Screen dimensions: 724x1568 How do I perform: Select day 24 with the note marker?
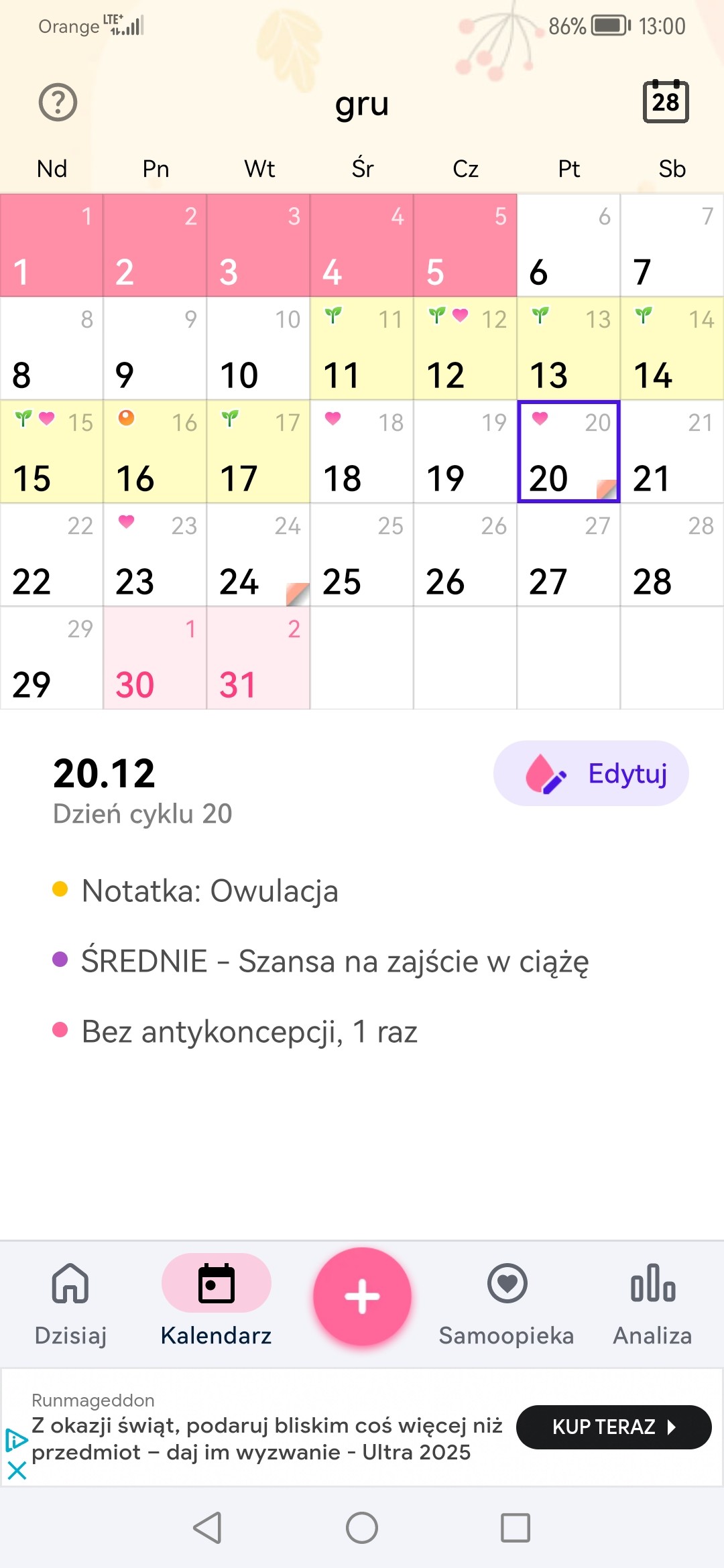pyautogui.click(x=258, y=556)
